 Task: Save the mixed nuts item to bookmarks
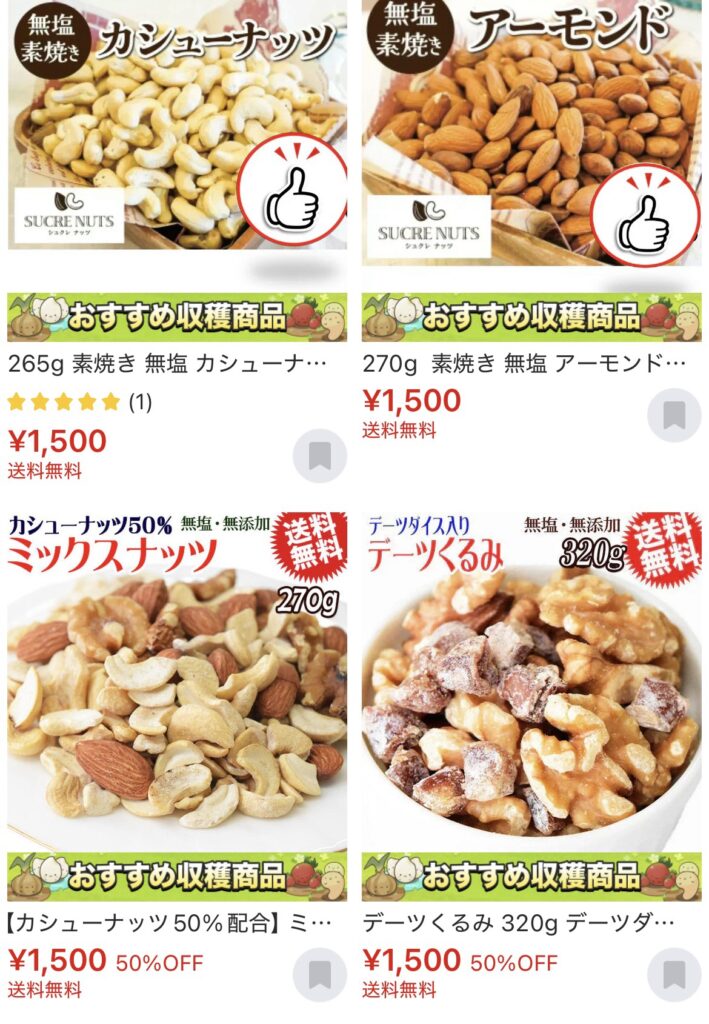(x=319, y=974)
